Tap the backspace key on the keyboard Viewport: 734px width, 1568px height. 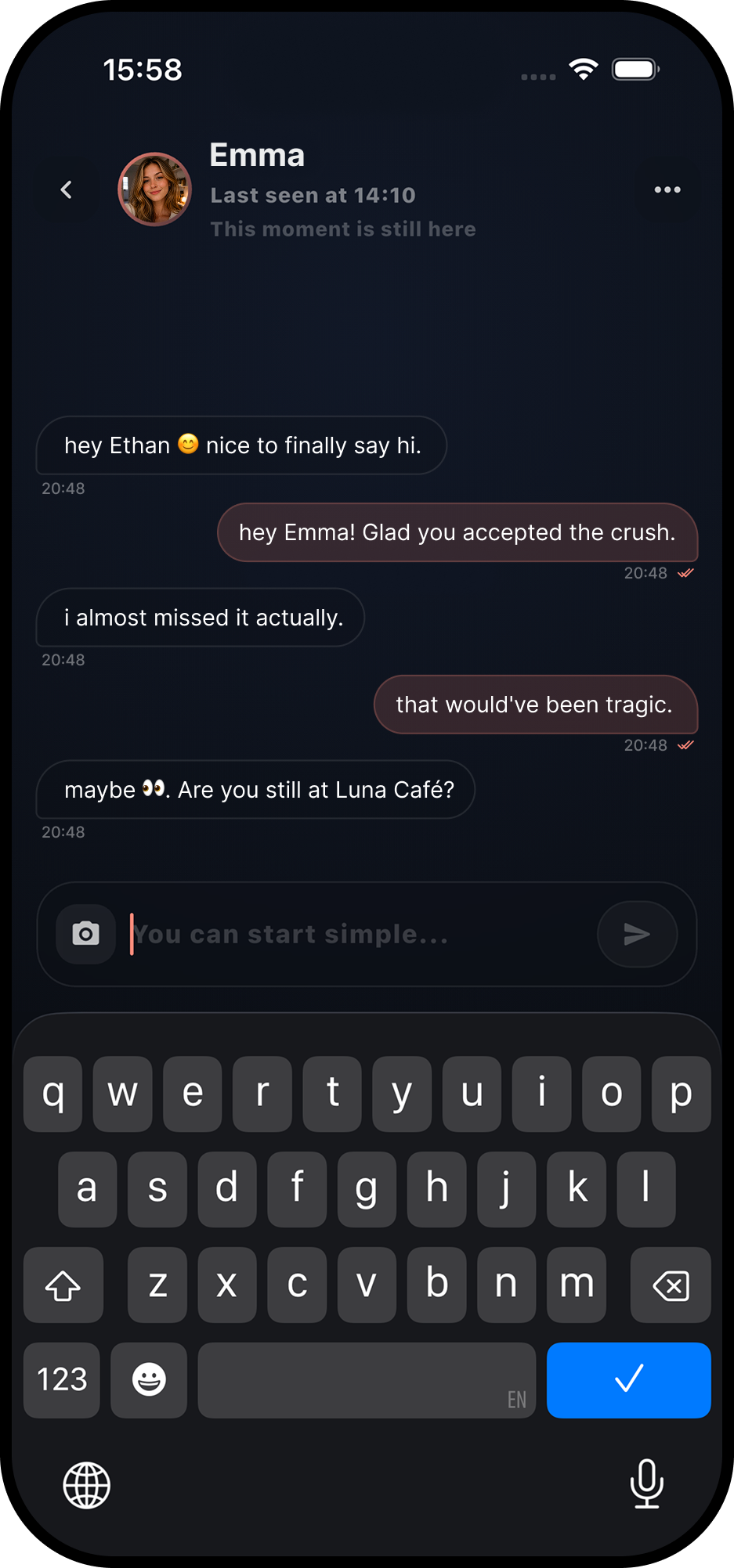tap(671, 1285)
